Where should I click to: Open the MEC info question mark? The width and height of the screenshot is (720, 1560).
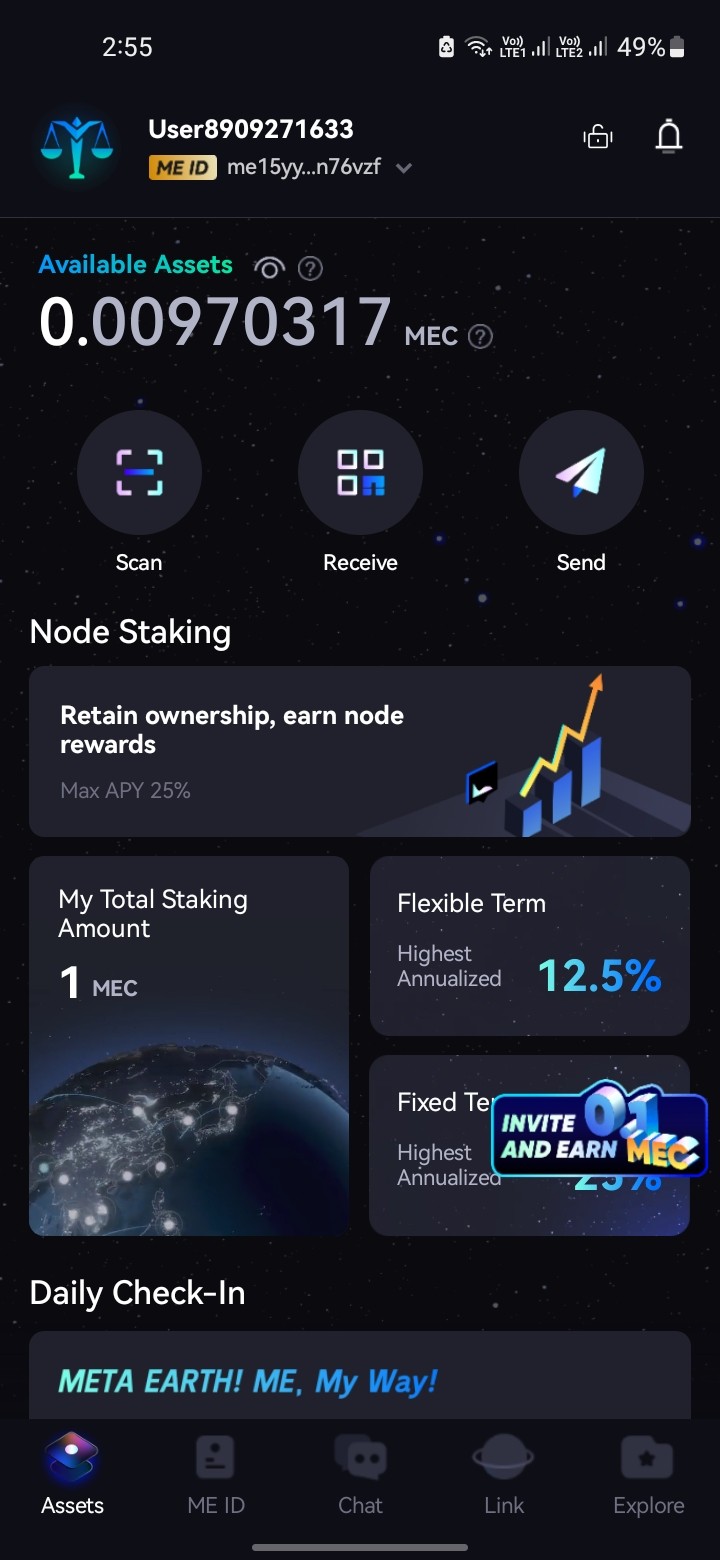[481, 337]
